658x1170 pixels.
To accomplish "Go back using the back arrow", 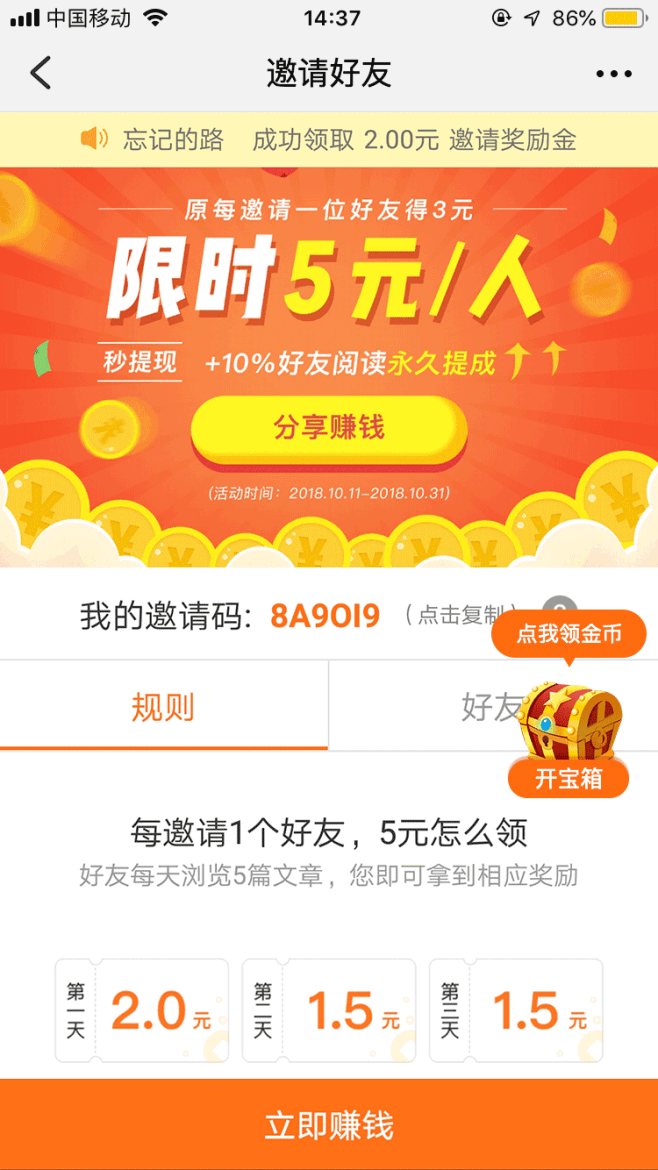I will [x=40, y=73].
